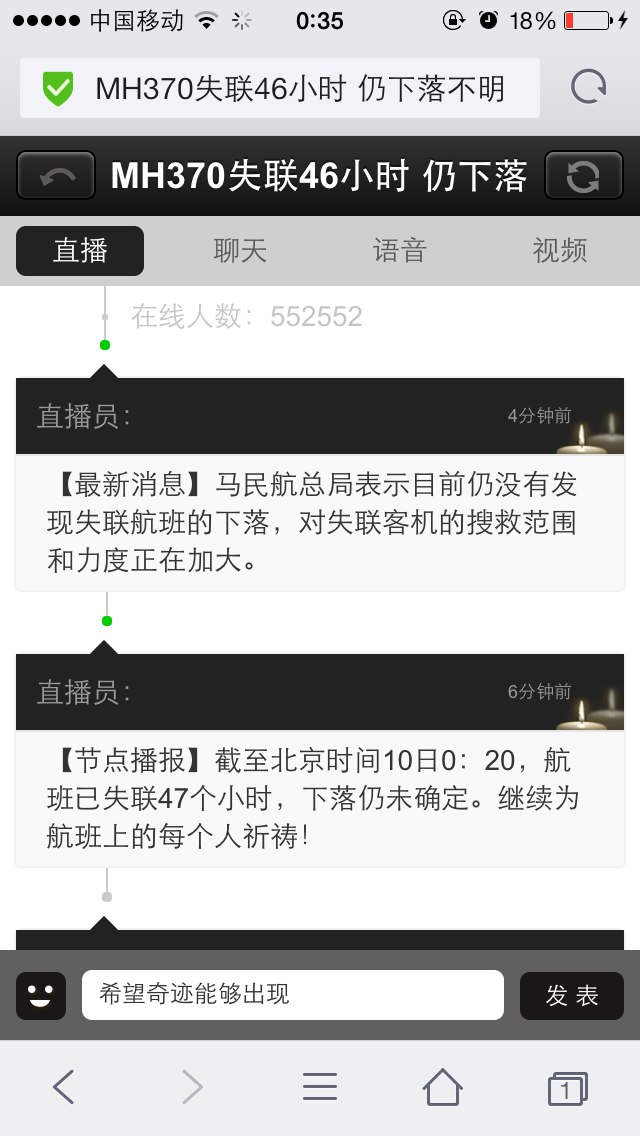Open the browser menu
Image resolution: width=640 pixels, height=1136 pixels.
point(320,1087)
